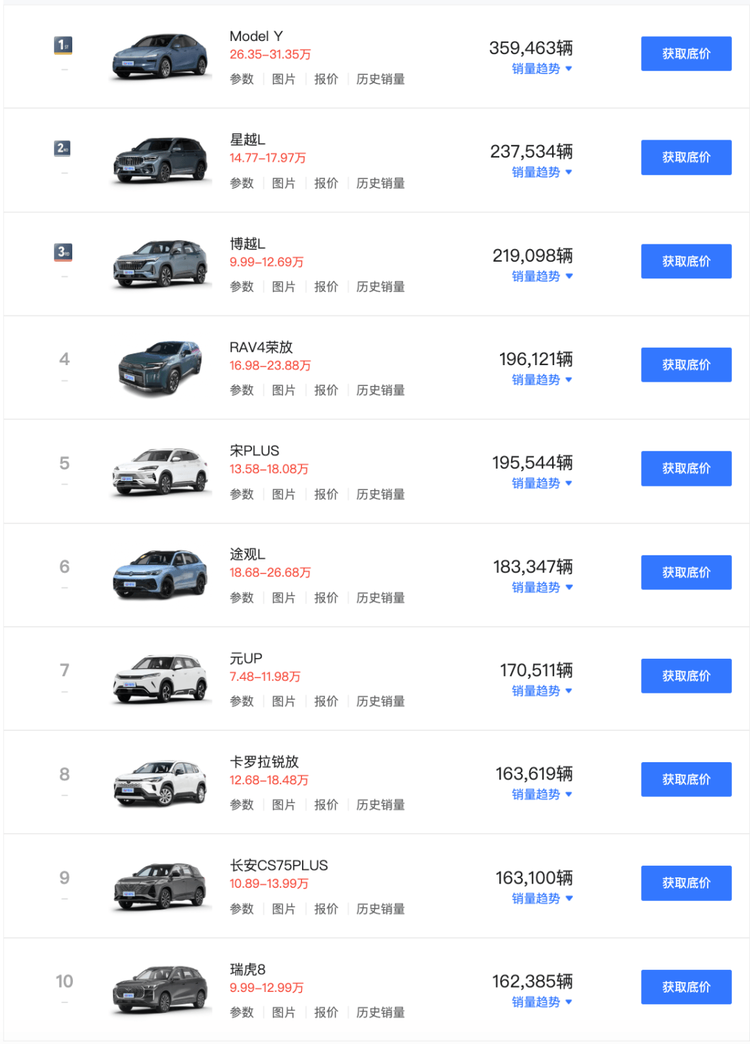
Task: Expand 销量趋势 for Model Y
Action: 542,69
